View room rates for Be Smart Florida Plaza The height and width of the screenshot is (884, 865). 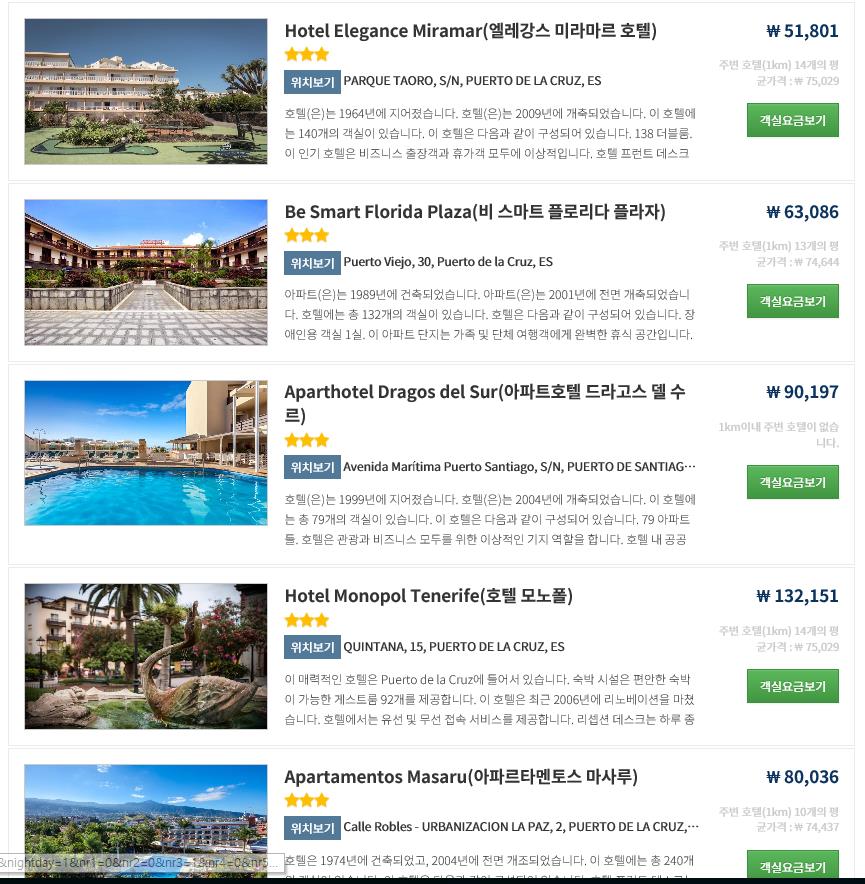[x=792, y=301]
